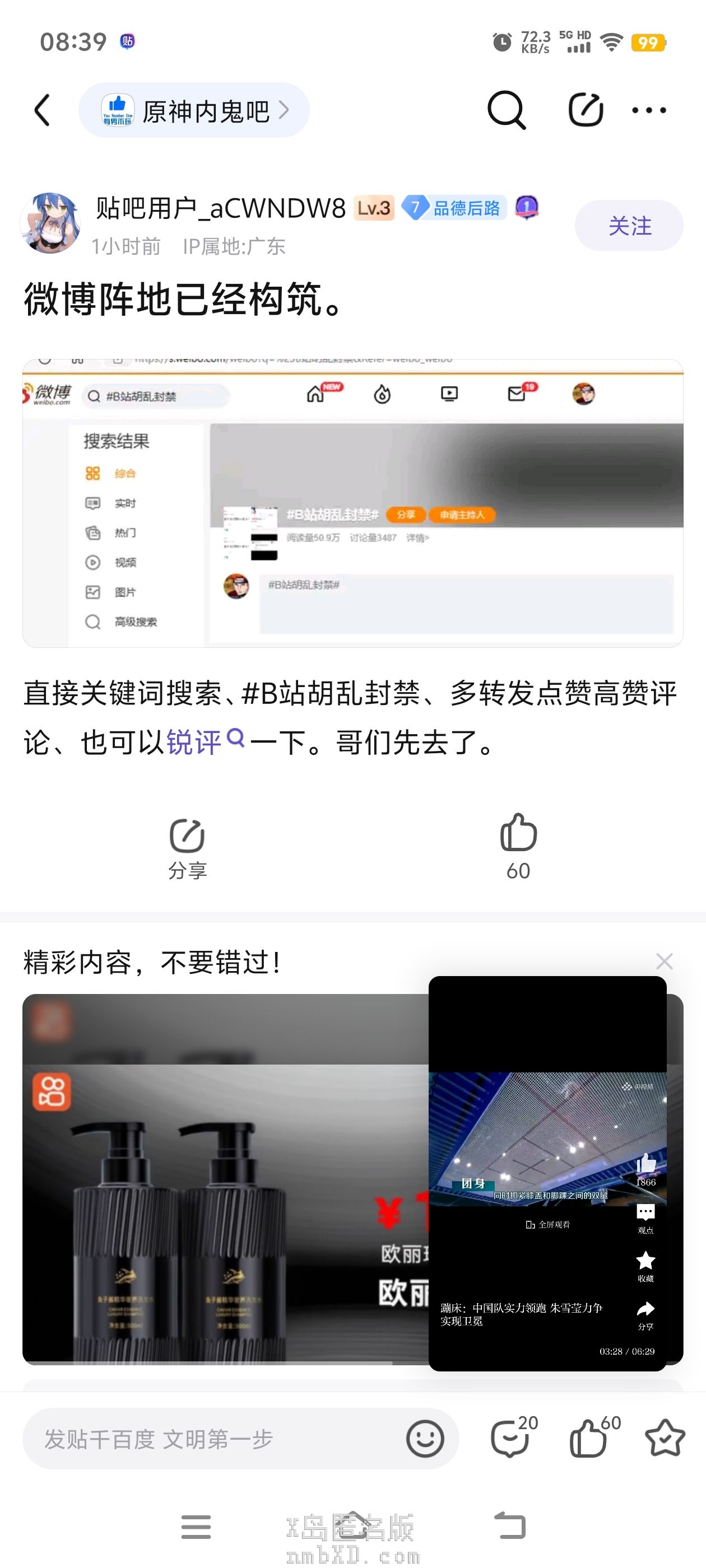Tap the share icon in the top bar
This screenshot has height=1568, width=706.
tap(585, 110)
